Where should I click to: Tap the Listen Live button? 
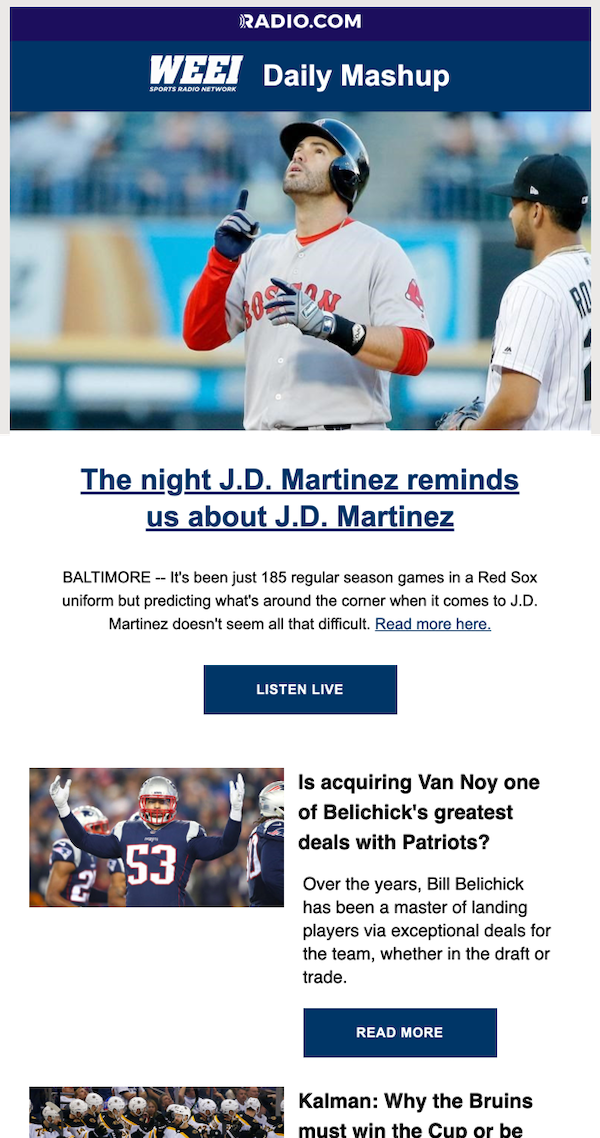coord(300,689)
